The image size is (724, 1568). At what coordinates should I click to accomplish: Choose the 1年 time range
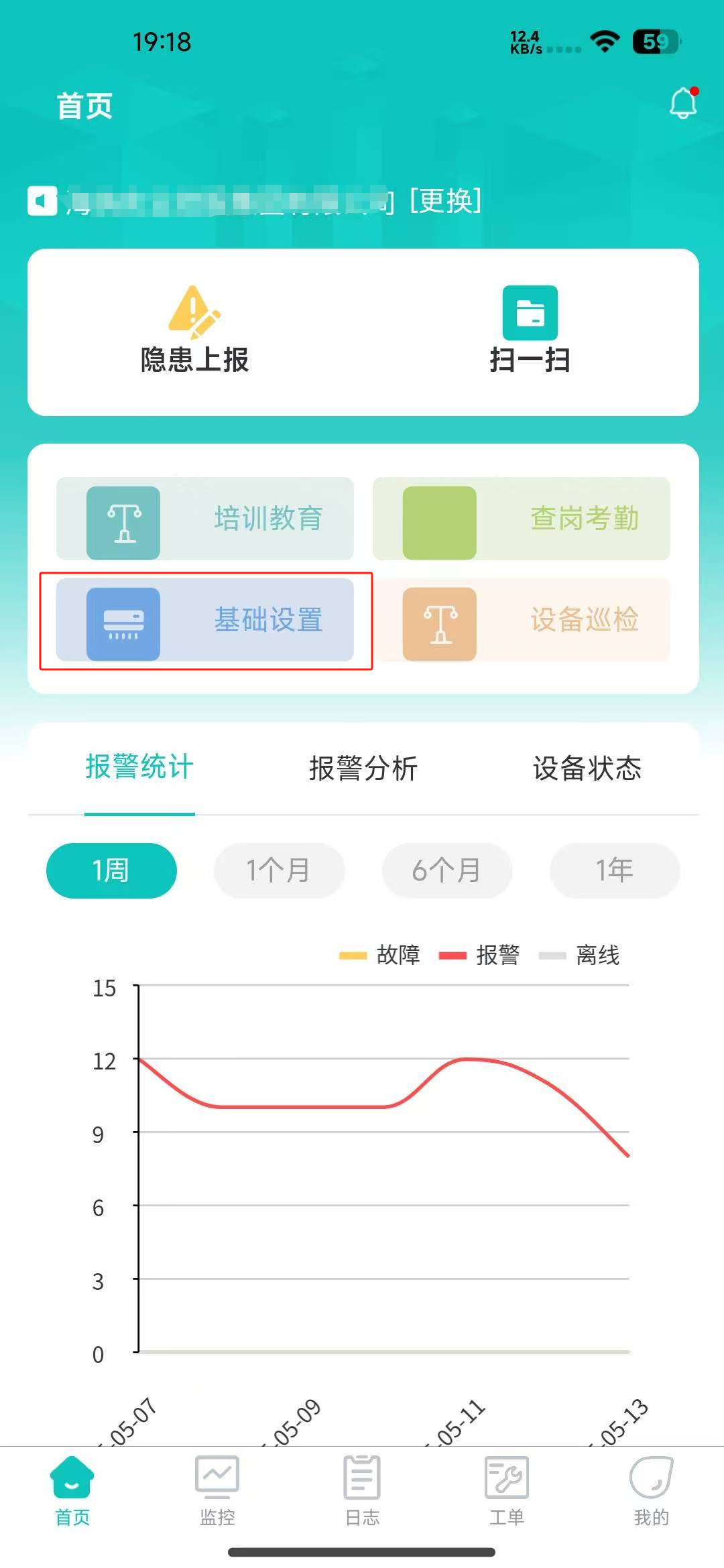point(615,870)
